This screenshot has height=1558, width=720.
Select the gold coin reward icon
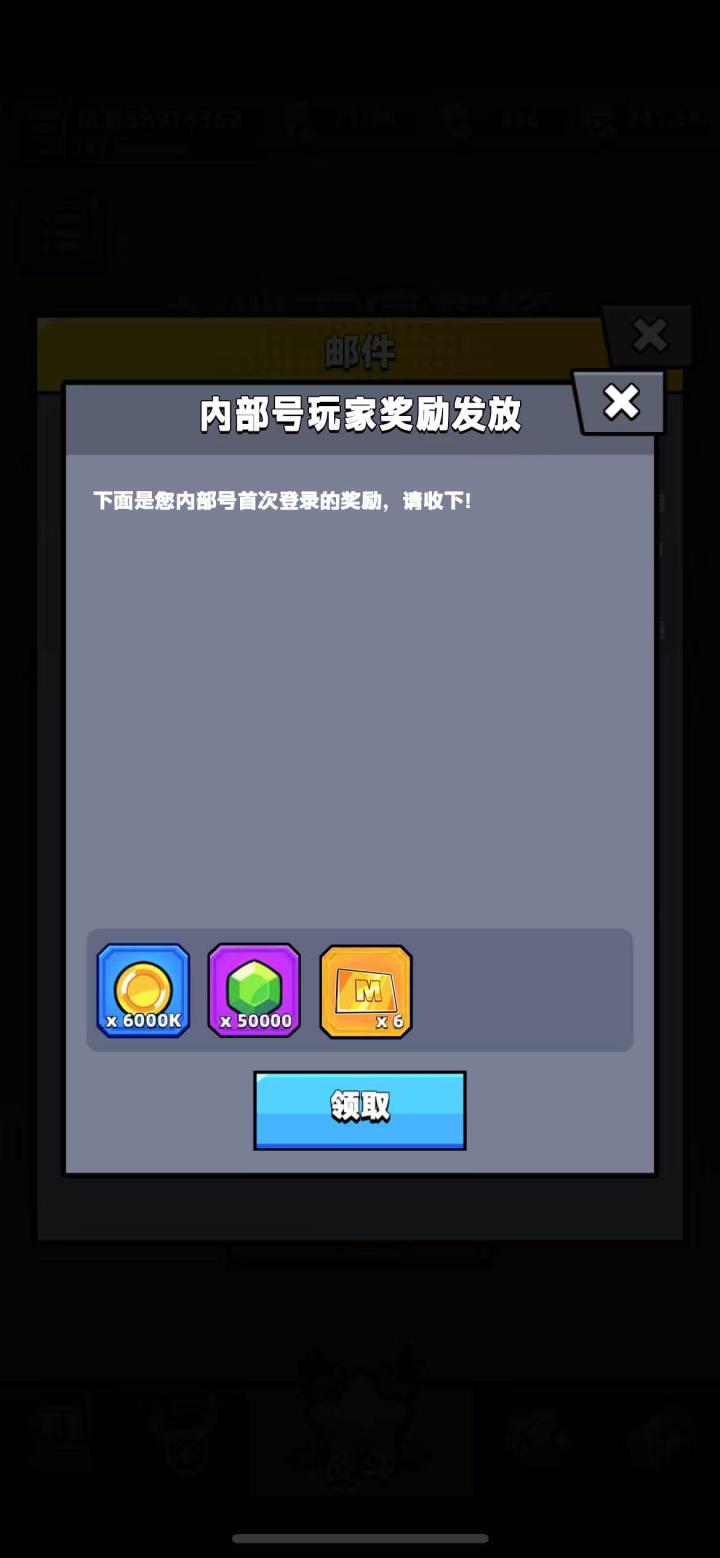142,990
